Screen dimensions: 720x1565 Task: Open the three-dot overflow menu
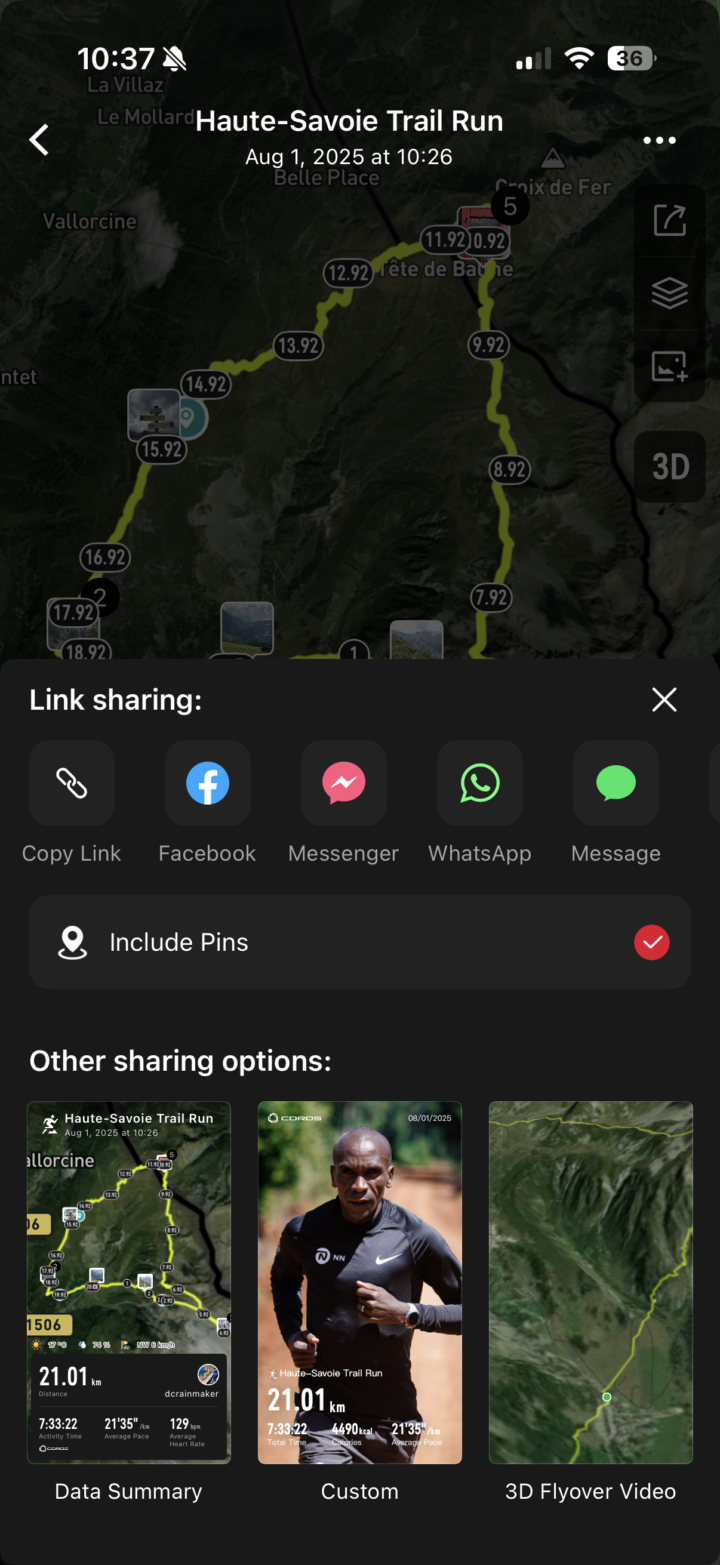[x=659, y=140]
